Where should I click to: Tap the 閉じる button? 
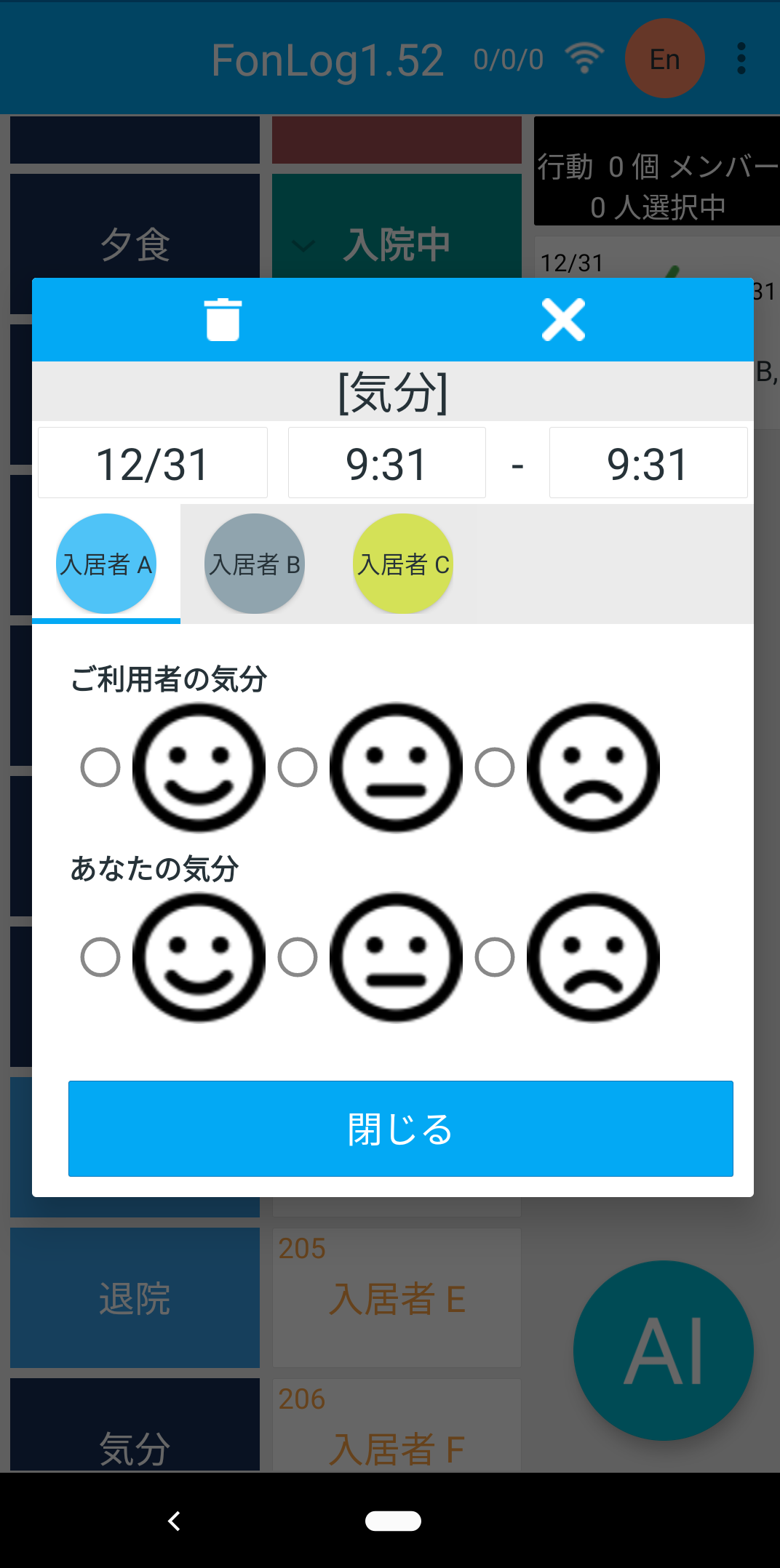pyautogui.click(x=400, y=1129)
